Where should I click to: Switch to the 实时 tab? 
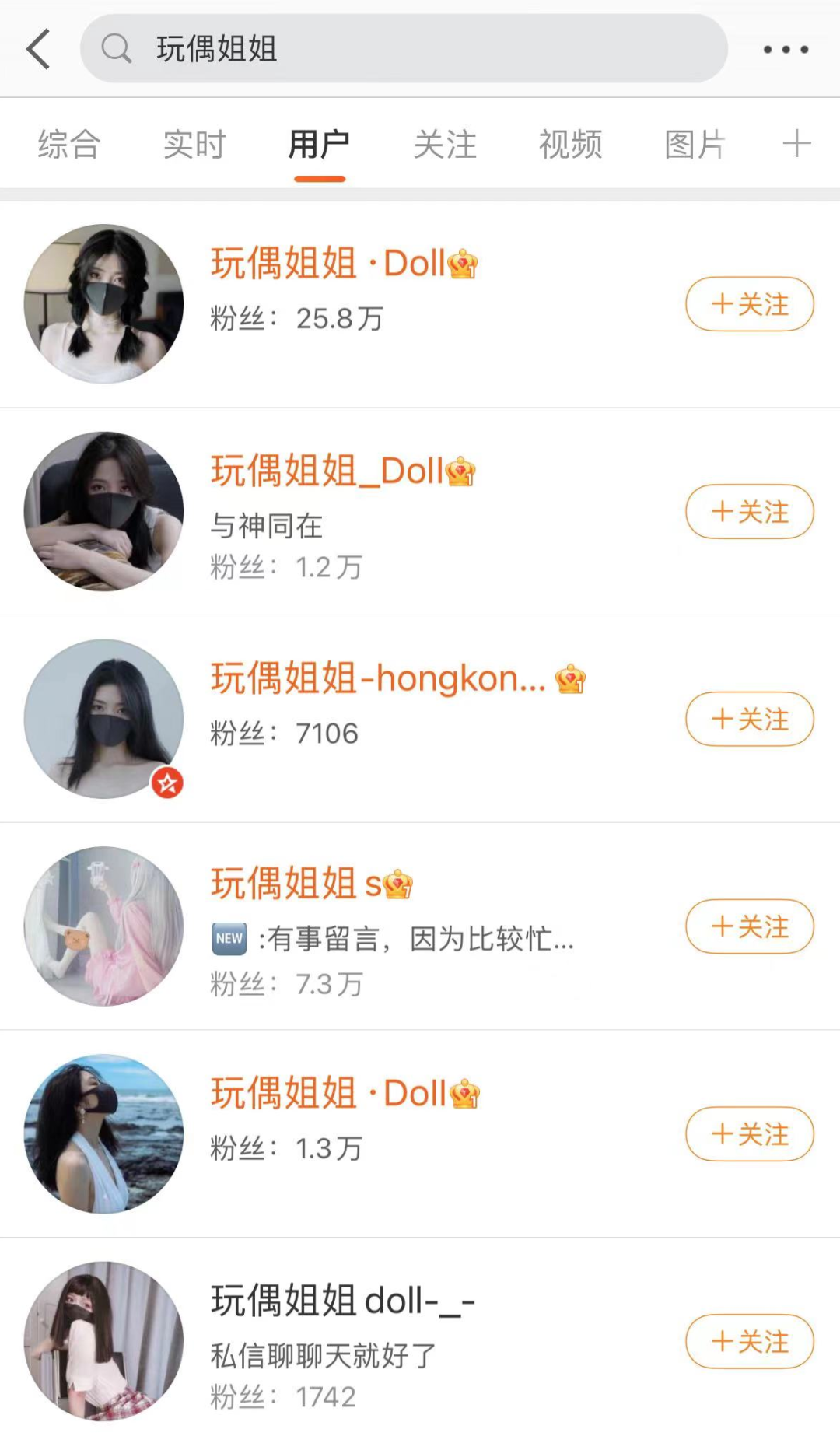coord(194,145)
